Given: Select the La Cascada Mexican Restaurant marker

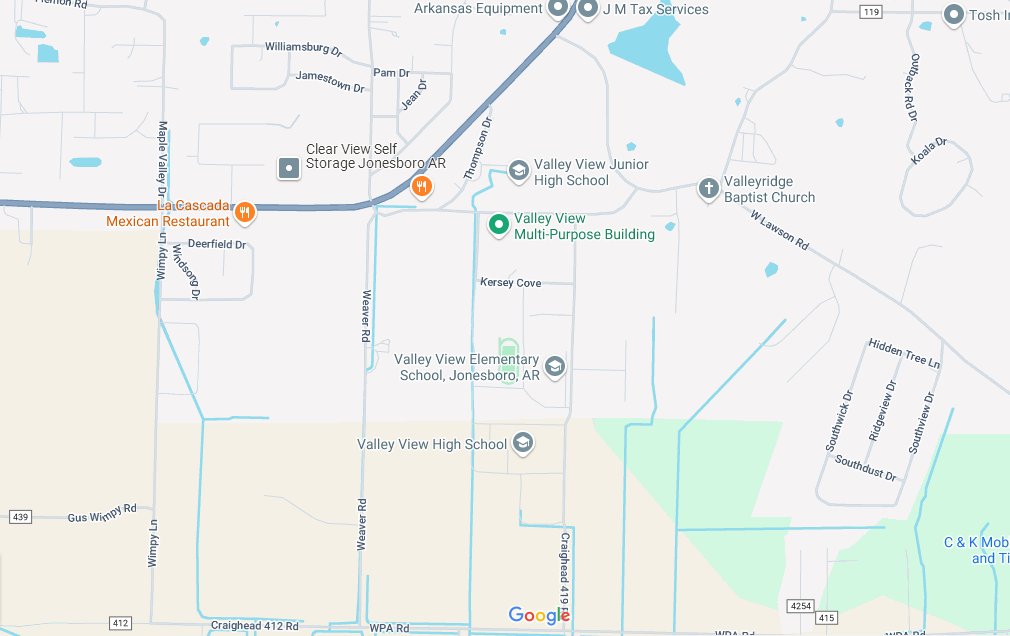Looking at the screenshot, I should pos(244,211).
